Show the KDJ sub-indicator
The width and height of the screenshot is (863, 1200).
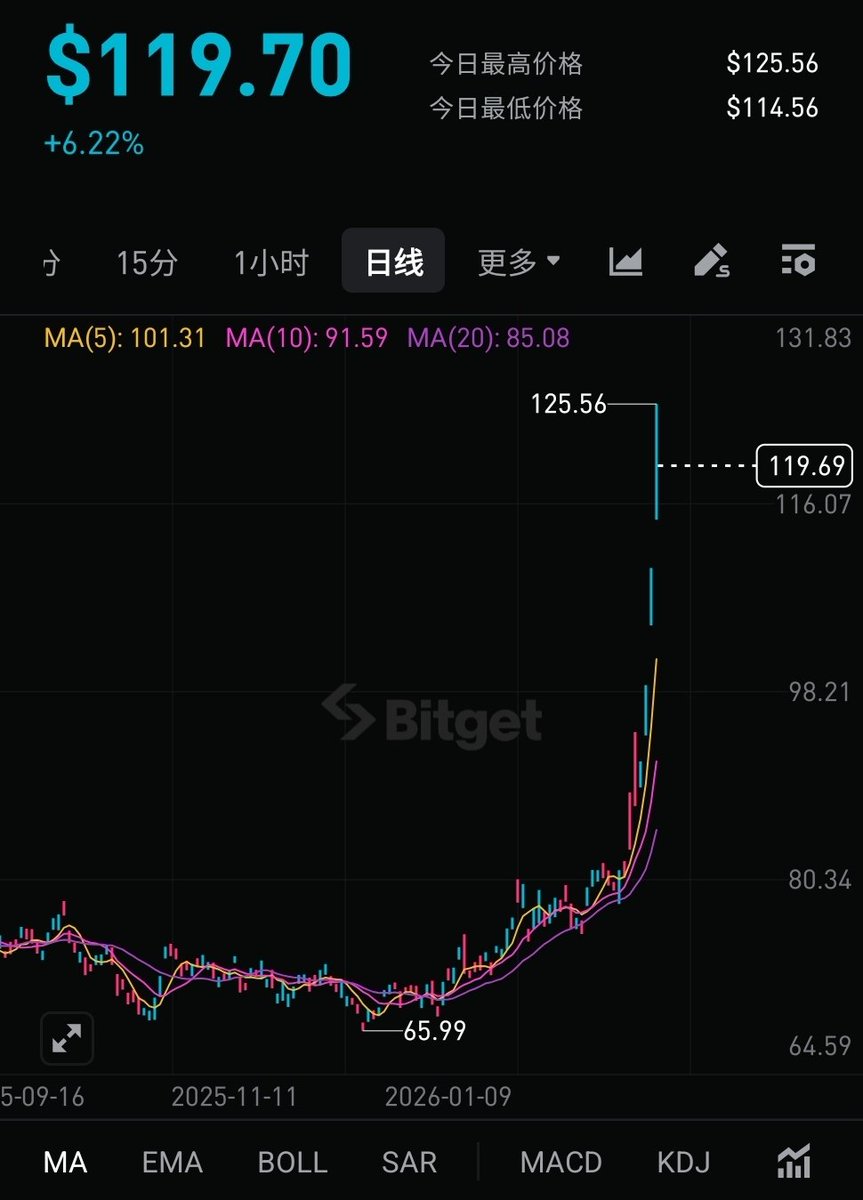(x=683, y=1162)
